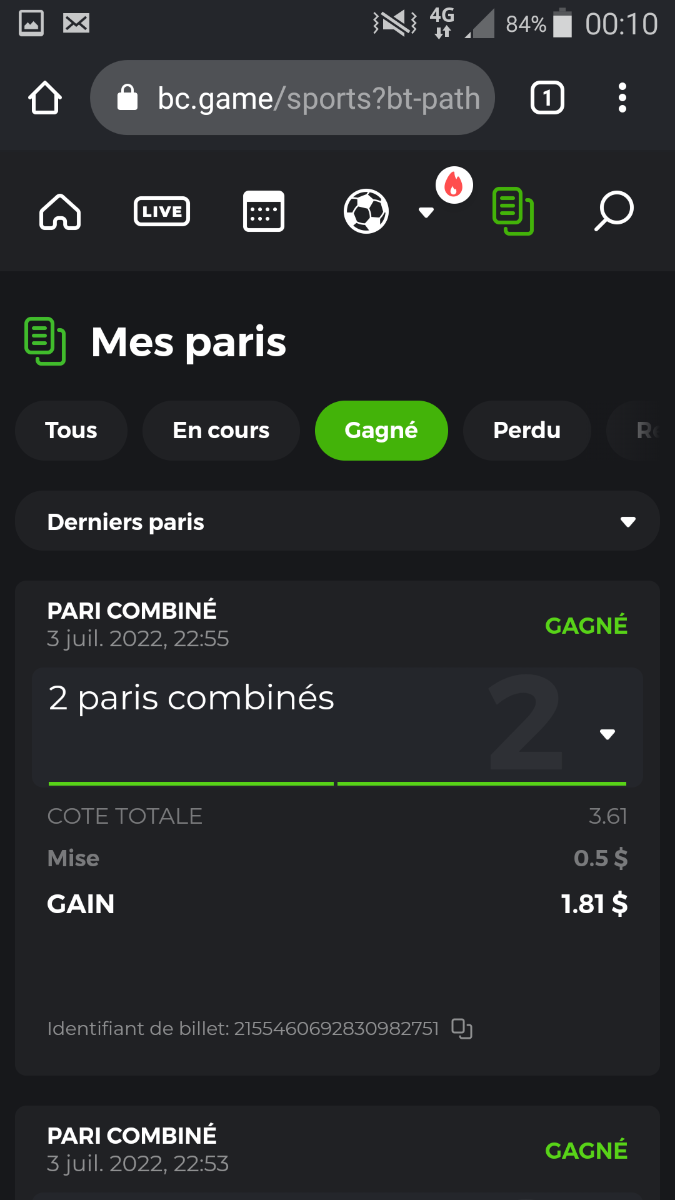This screenshot has height=1200, width=675.
Task: Open the sports home icon
Action: 60,212
